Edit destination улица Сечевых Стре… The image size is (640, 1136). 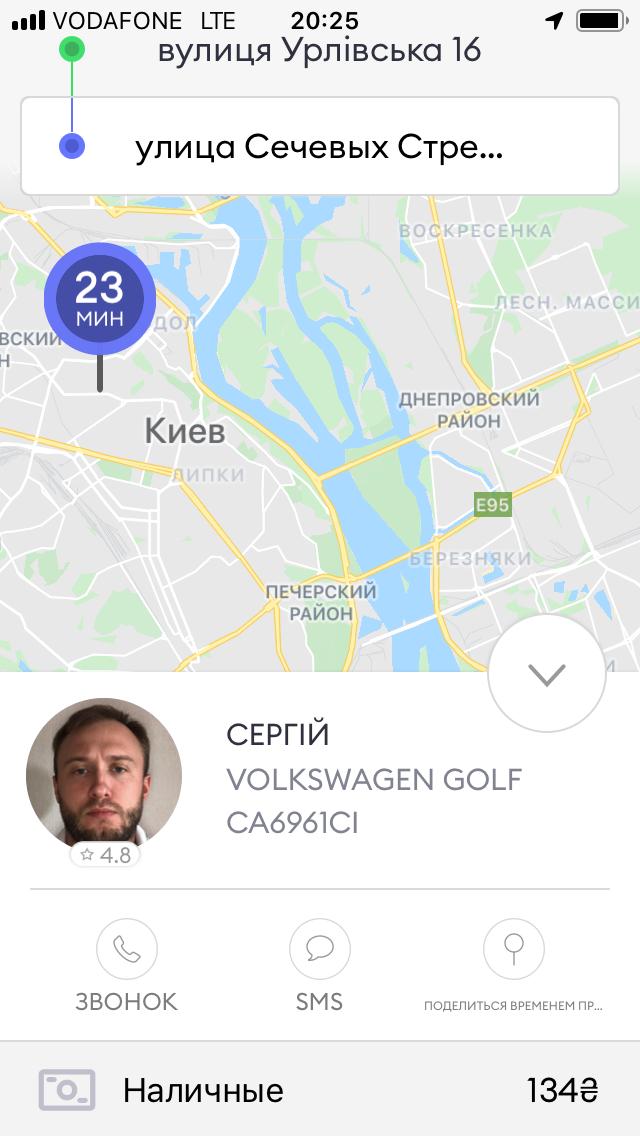pyautogui.click(x=320, y=148)
